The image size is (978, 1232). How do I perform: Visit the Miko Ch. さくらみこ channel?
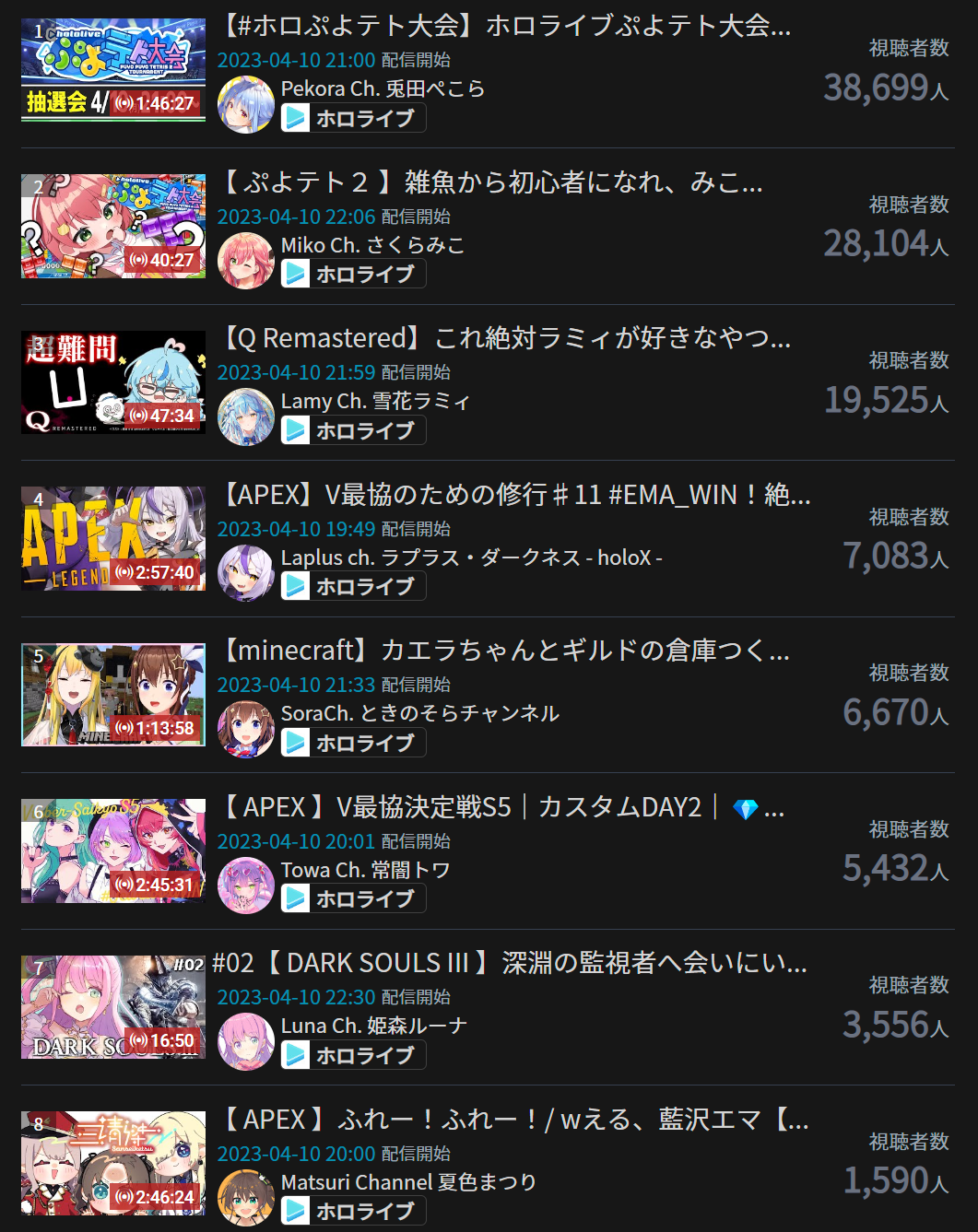[x=372, y=245]
